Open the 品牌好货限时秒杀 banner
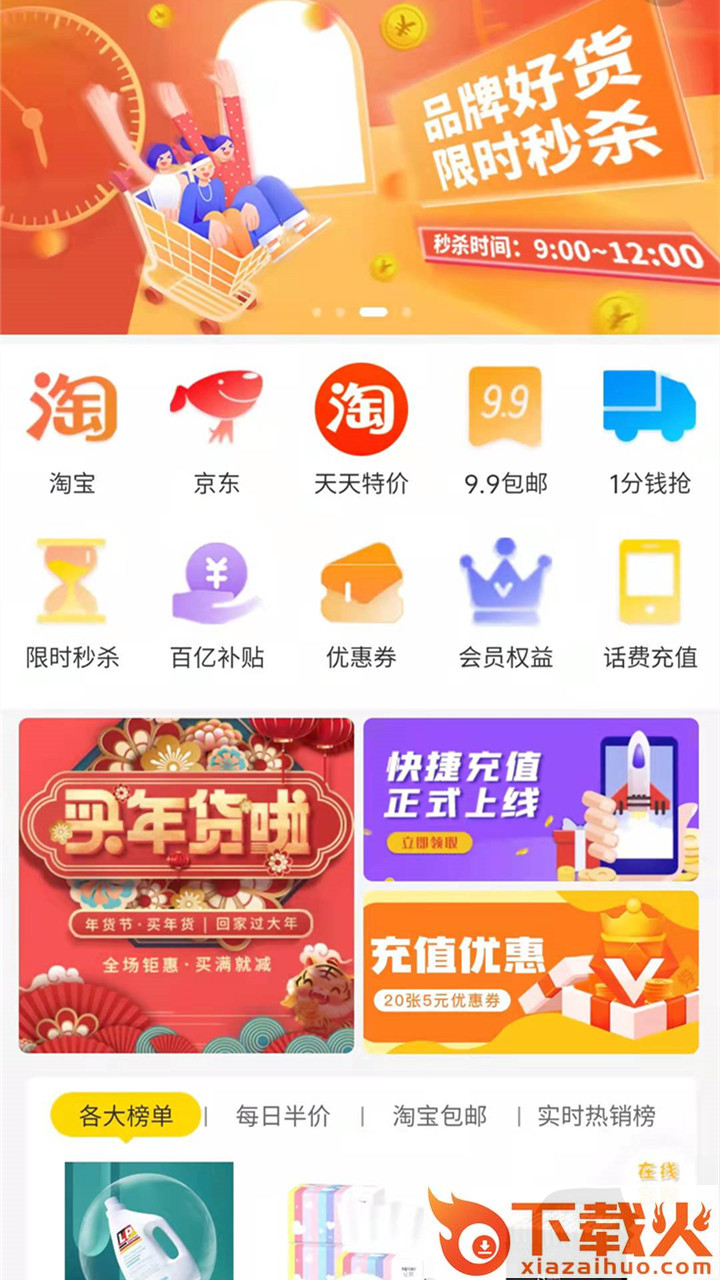Screen dimensions: 720x1280 pyautogui.click(x=360, y=165)
